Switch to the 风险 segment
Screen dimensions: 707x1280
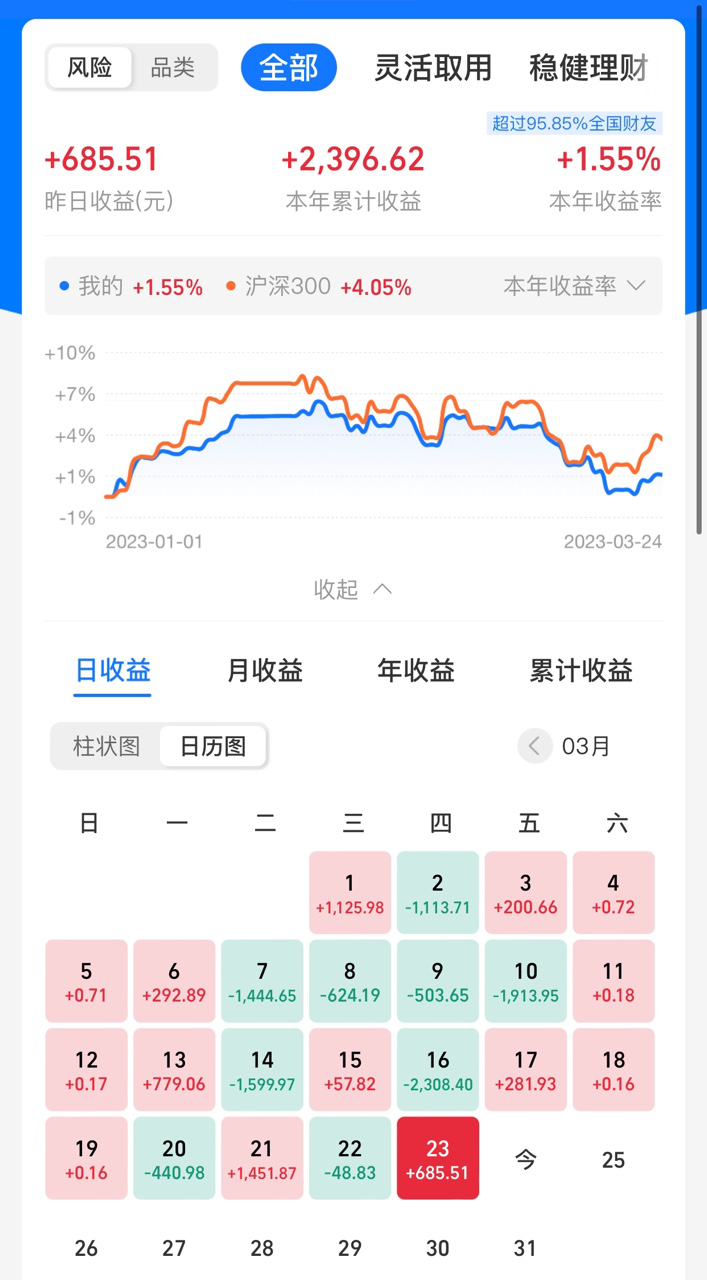coord(90,68)
